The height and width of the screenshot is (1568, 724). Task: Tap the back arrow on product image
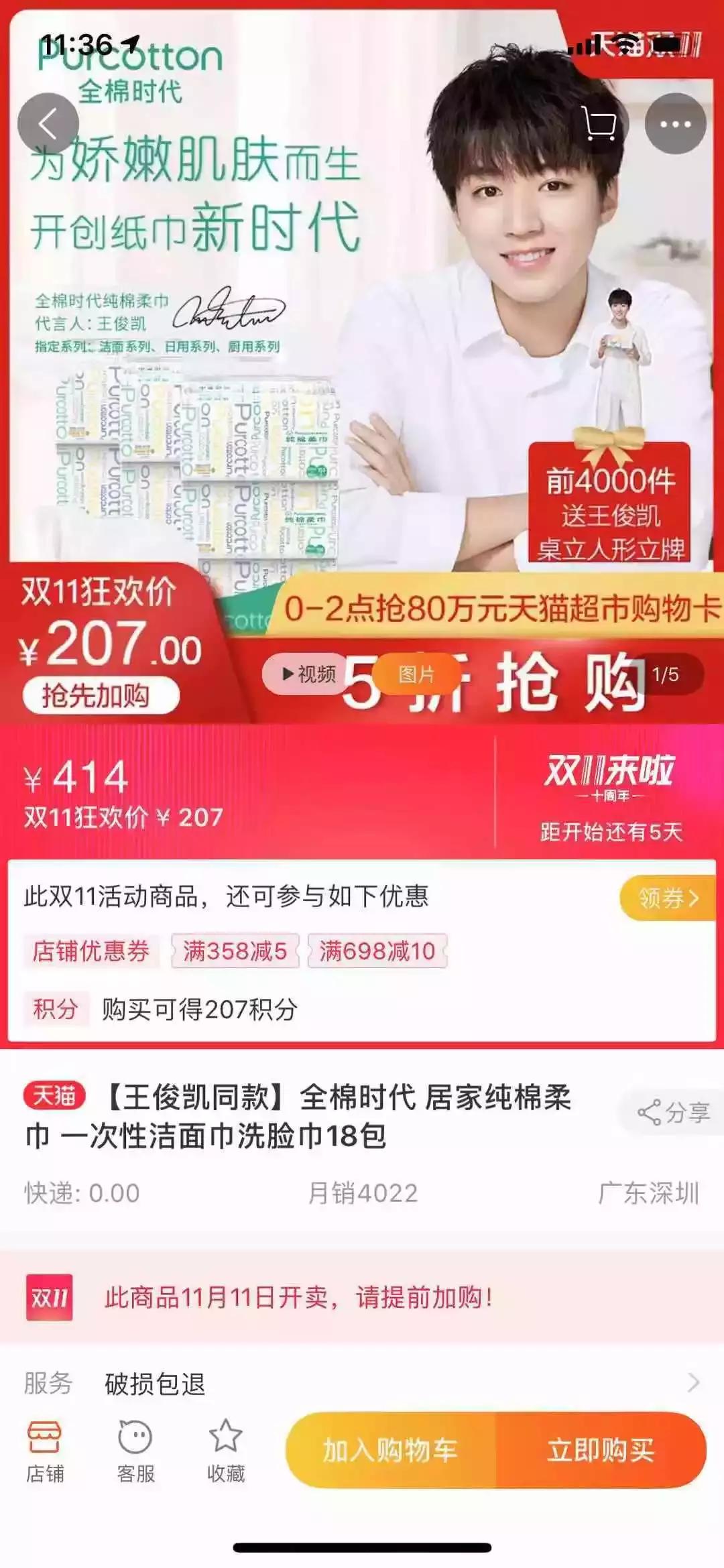[x=48, y=122]
